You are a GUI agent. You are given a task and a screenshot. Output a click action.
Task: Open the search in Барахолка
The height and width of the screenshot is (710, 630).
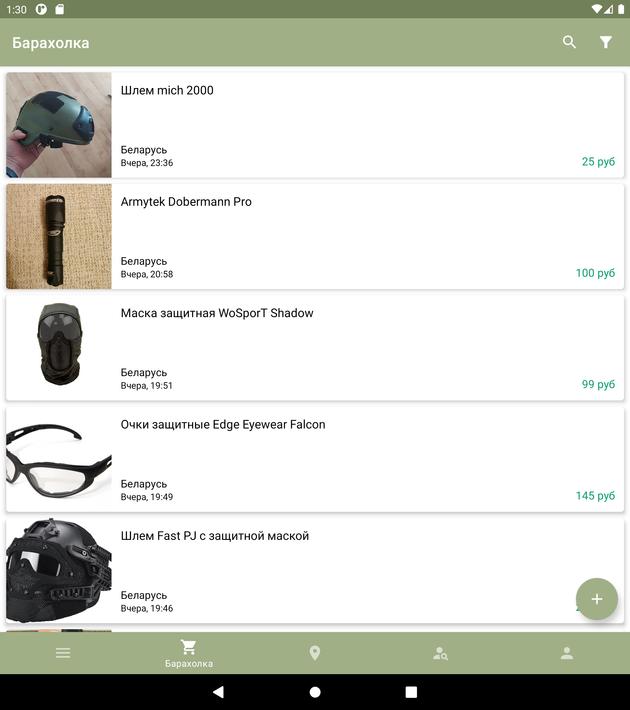click(x=569, y=42)
